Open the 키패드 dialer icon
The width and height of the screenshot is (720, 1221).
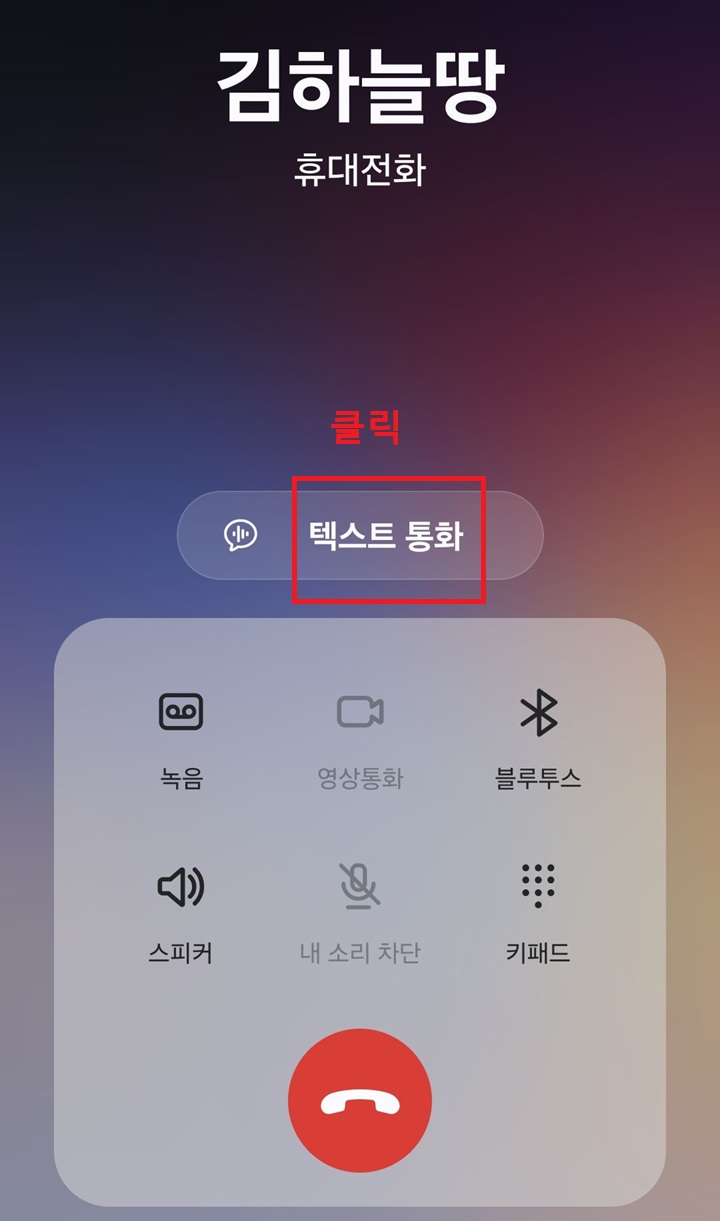coord(540,885)
